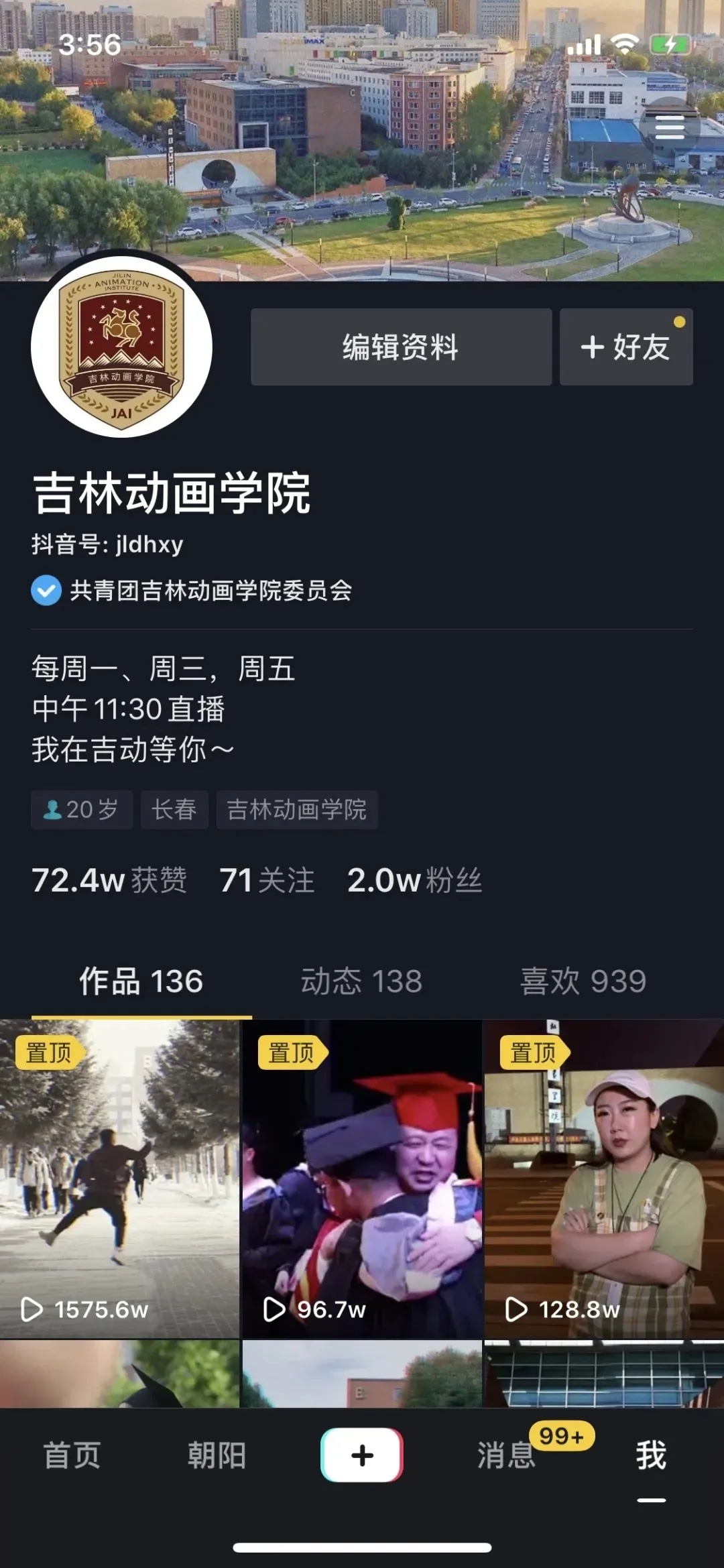Open the hamburger menu icon

pos(669,127)
